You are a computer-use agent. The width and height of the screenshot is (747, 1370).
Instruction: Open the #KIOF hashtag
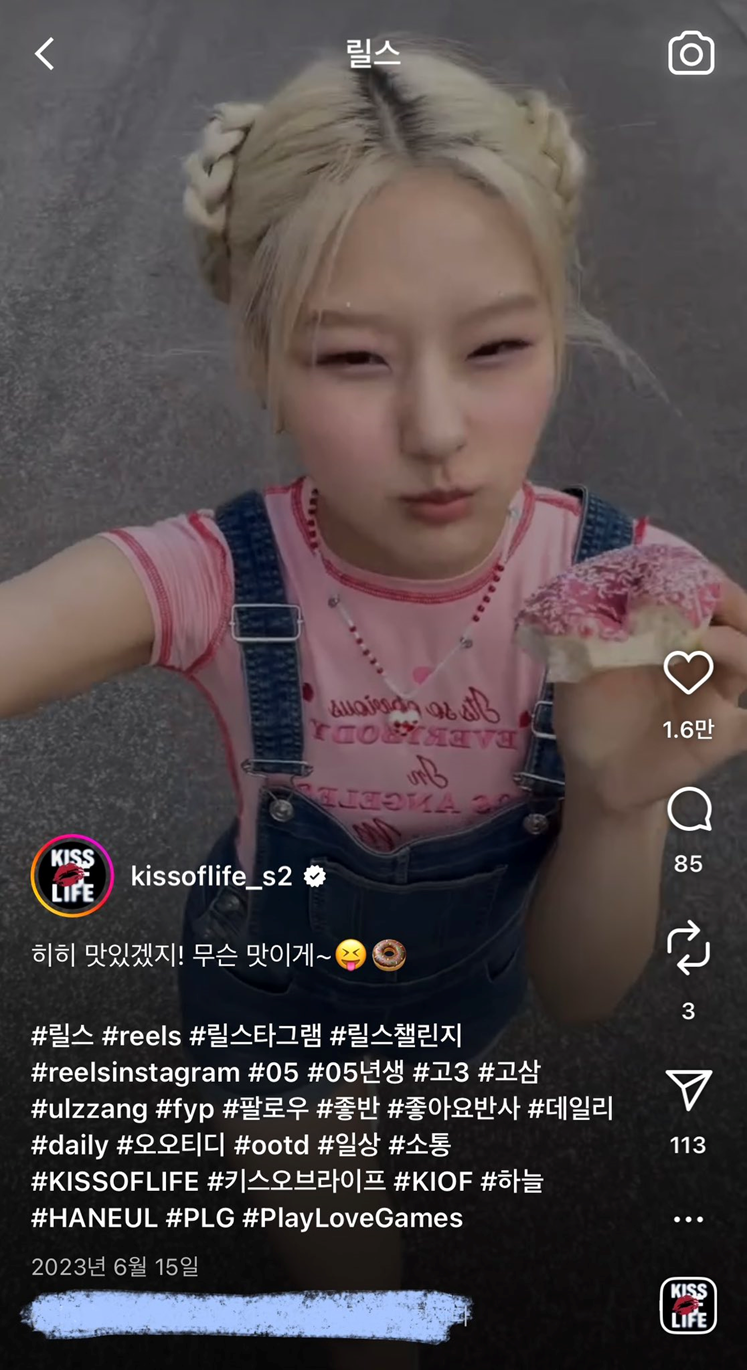pos(432,1181)
